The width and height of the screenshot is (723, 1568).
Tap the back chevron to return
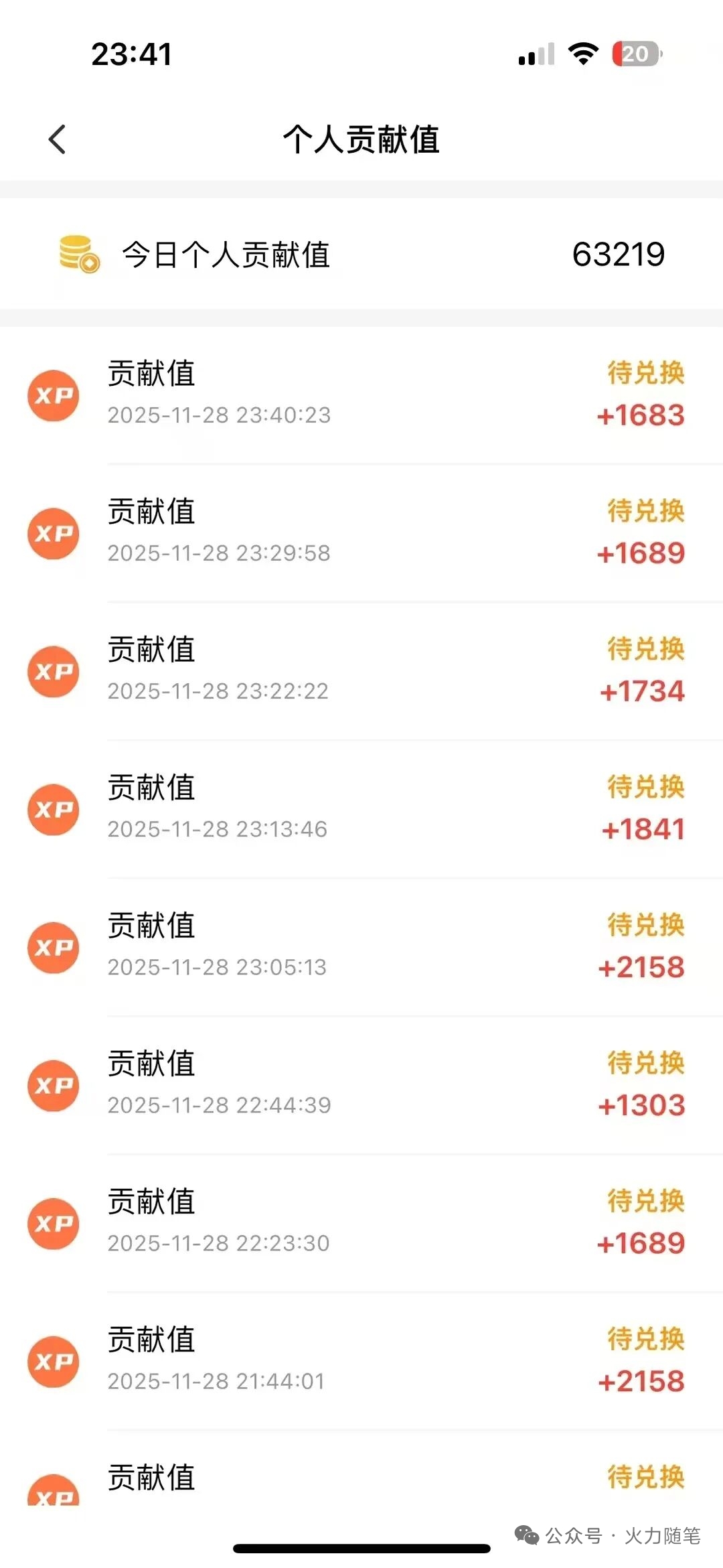[57, 139]
